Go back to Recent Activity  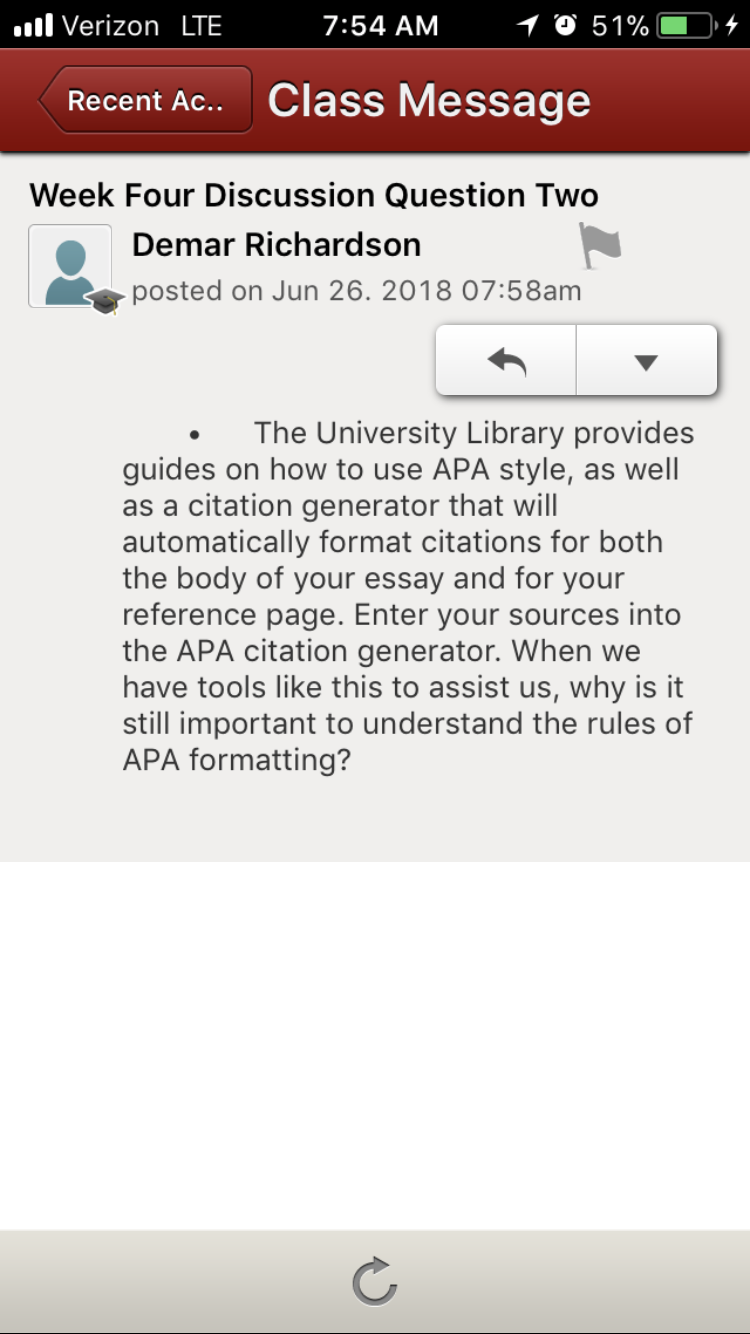(146, 100)
